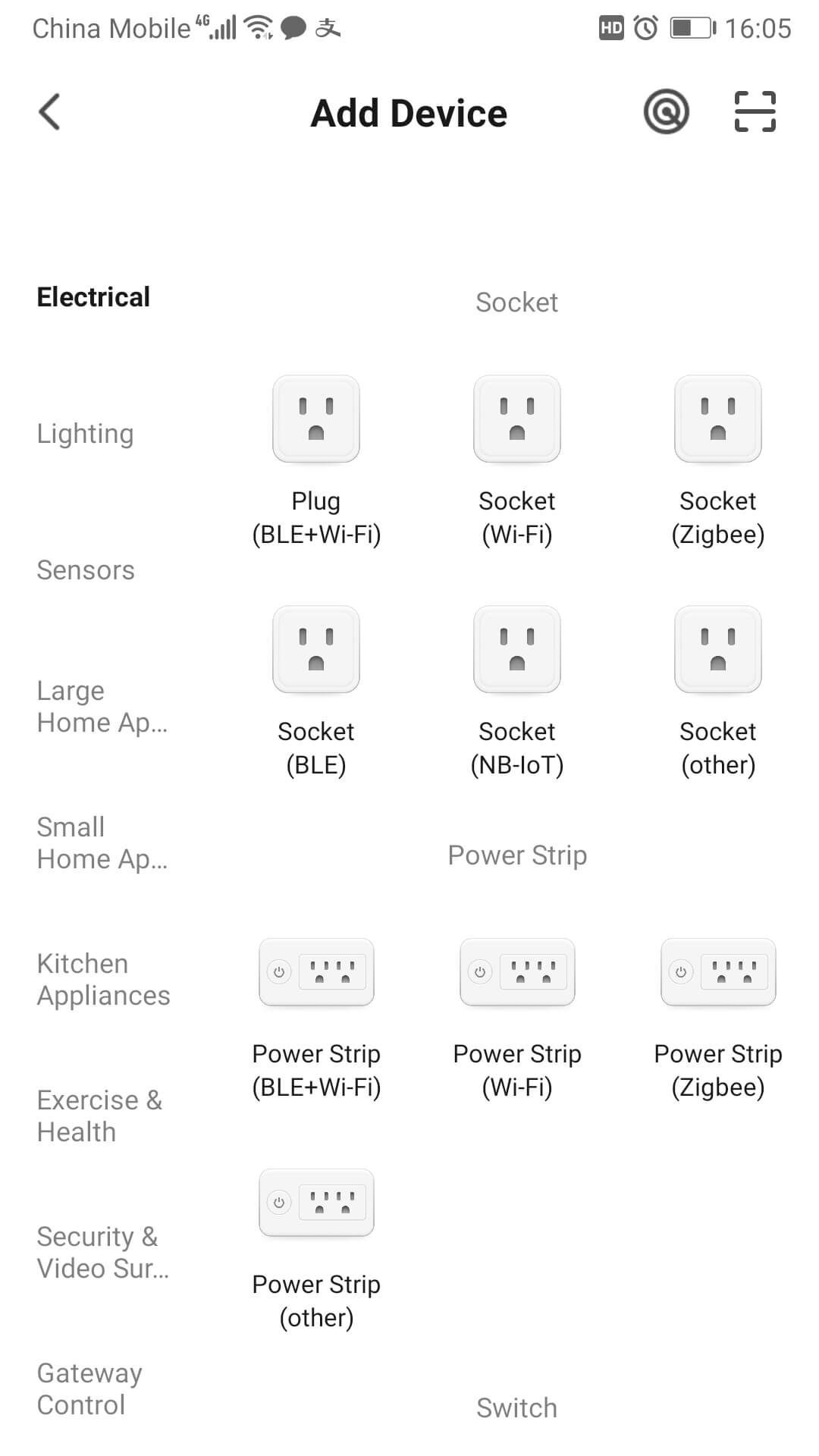Screen dimensions: 819x1456
Task: Open Security & Video Surveillance category
Action: pos(103,1253)
